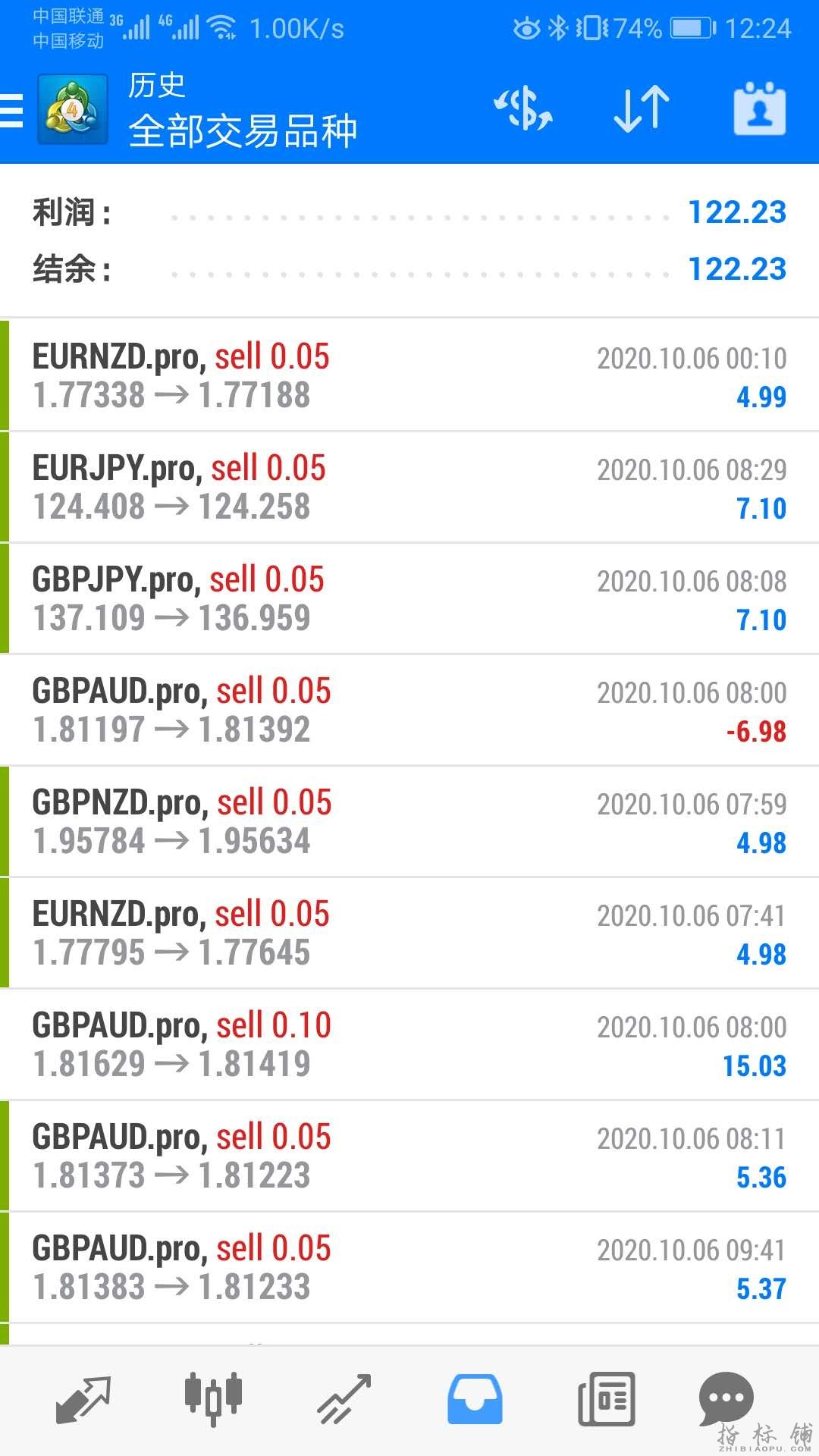Image resolution: width=819 pixels, height=1456 pixels.
Task: Open the EURJPY.pro sell 0.05 trade
Action: (409, 488)
